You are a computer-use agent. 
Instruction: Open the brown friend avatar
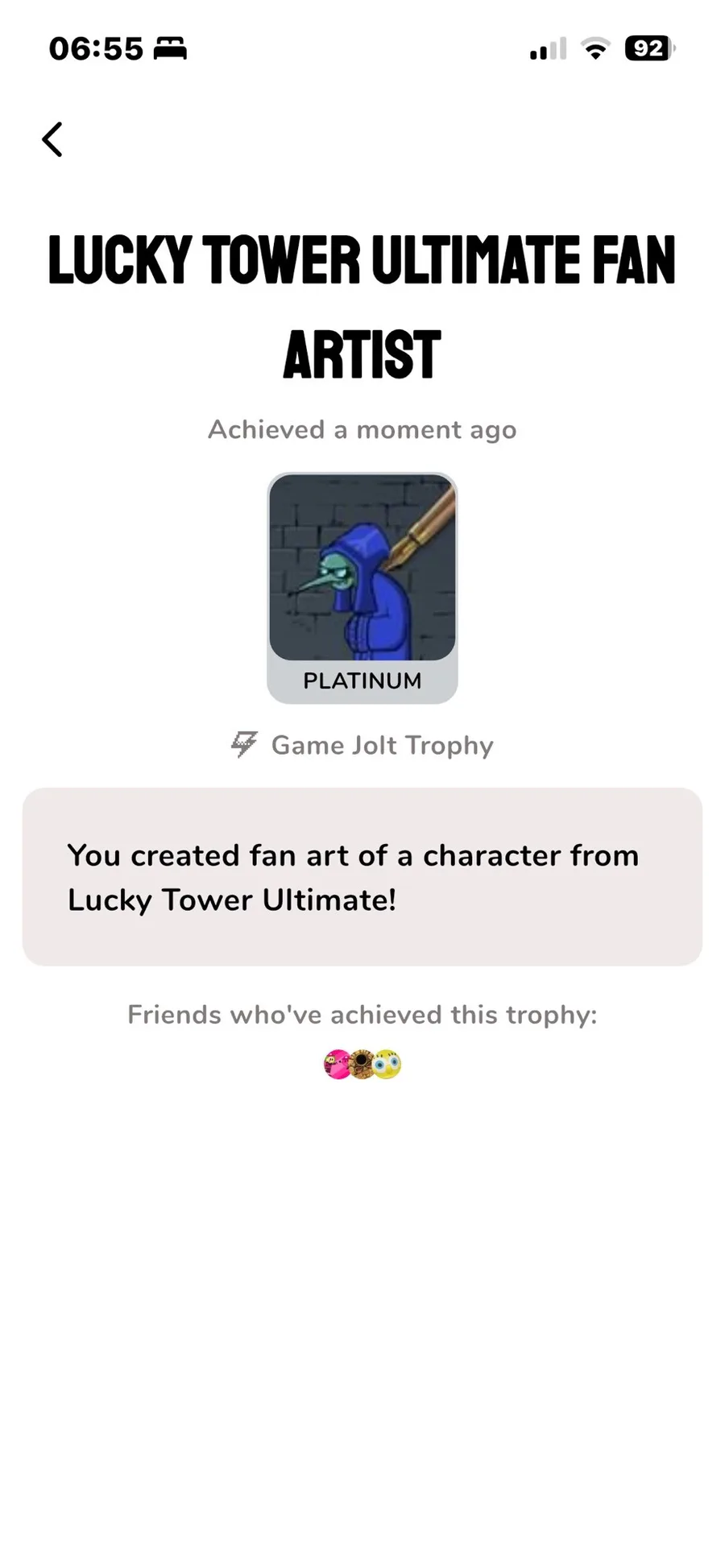362,1064
